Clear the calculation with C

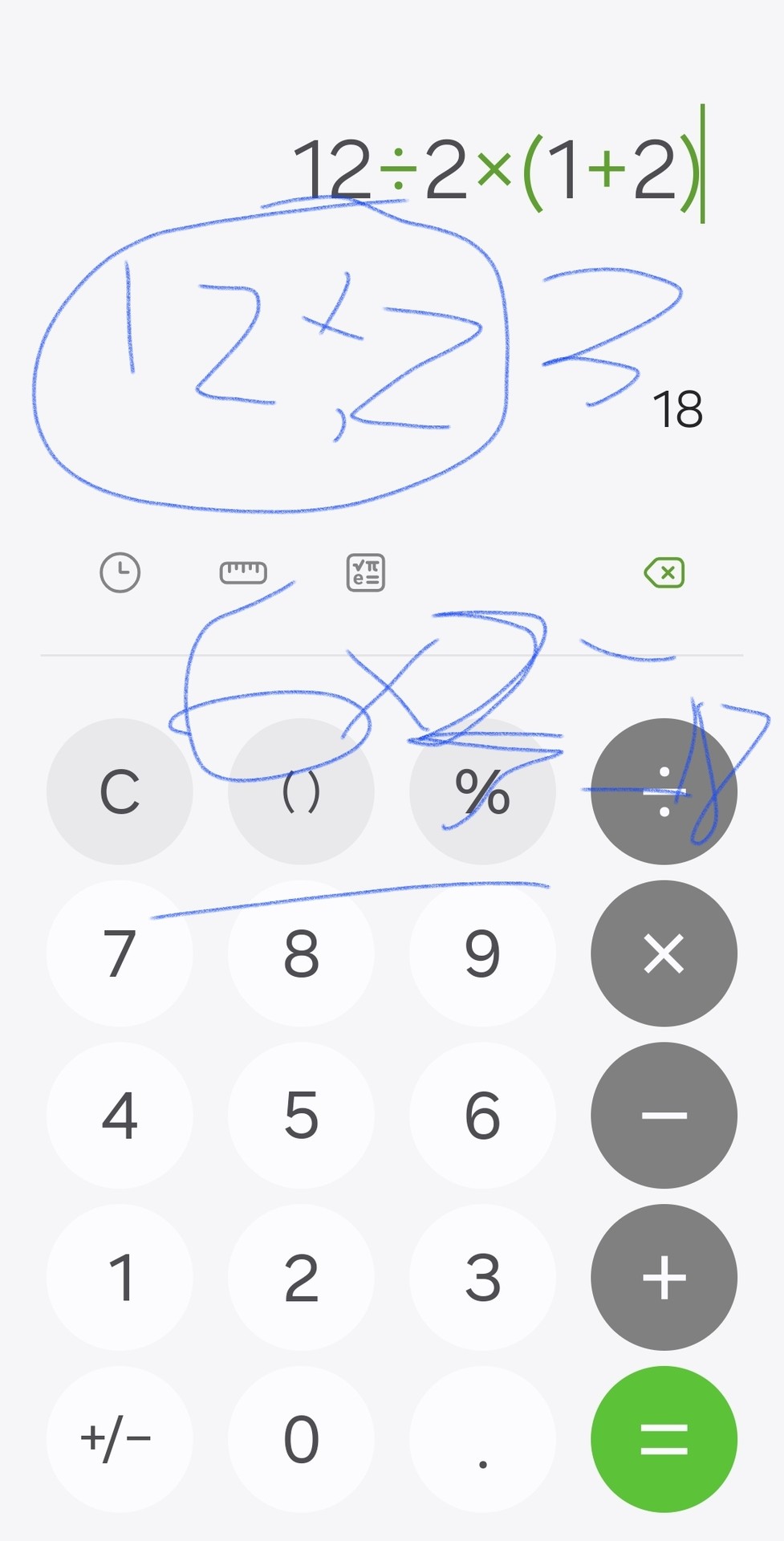(120, 791)
